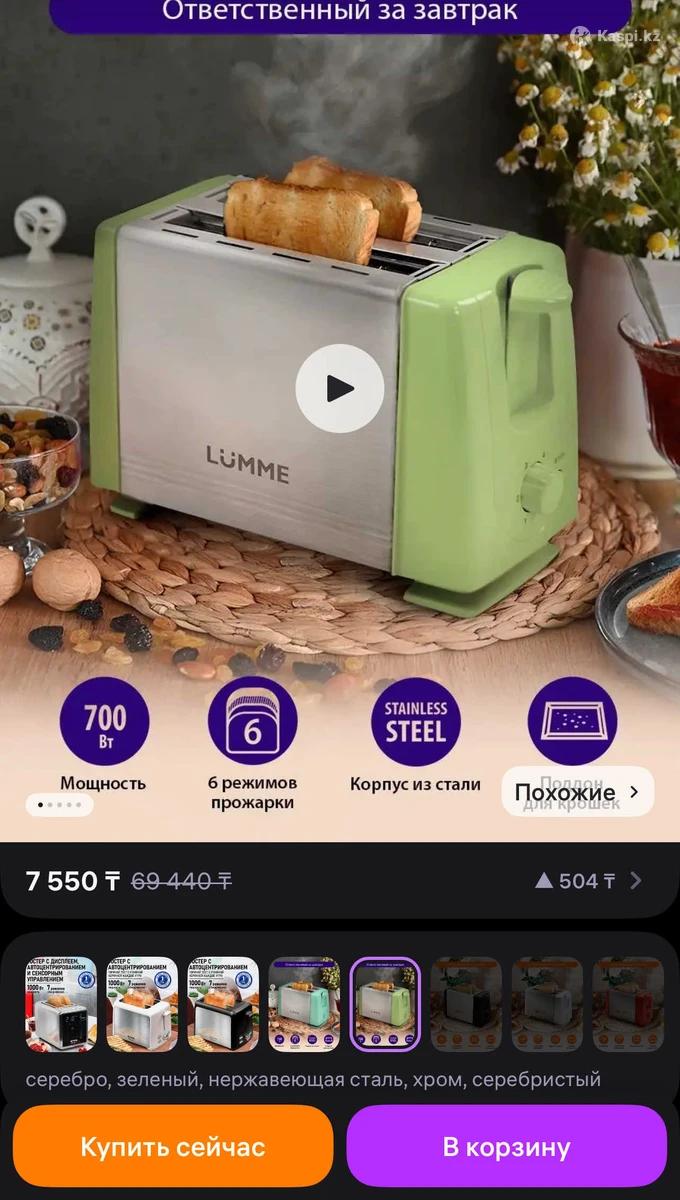Image resolution: width=680 pixels, height=1200 pixels.
Task: Select the black toaster variant thumbnail
Action: [x=223, y=1004]
